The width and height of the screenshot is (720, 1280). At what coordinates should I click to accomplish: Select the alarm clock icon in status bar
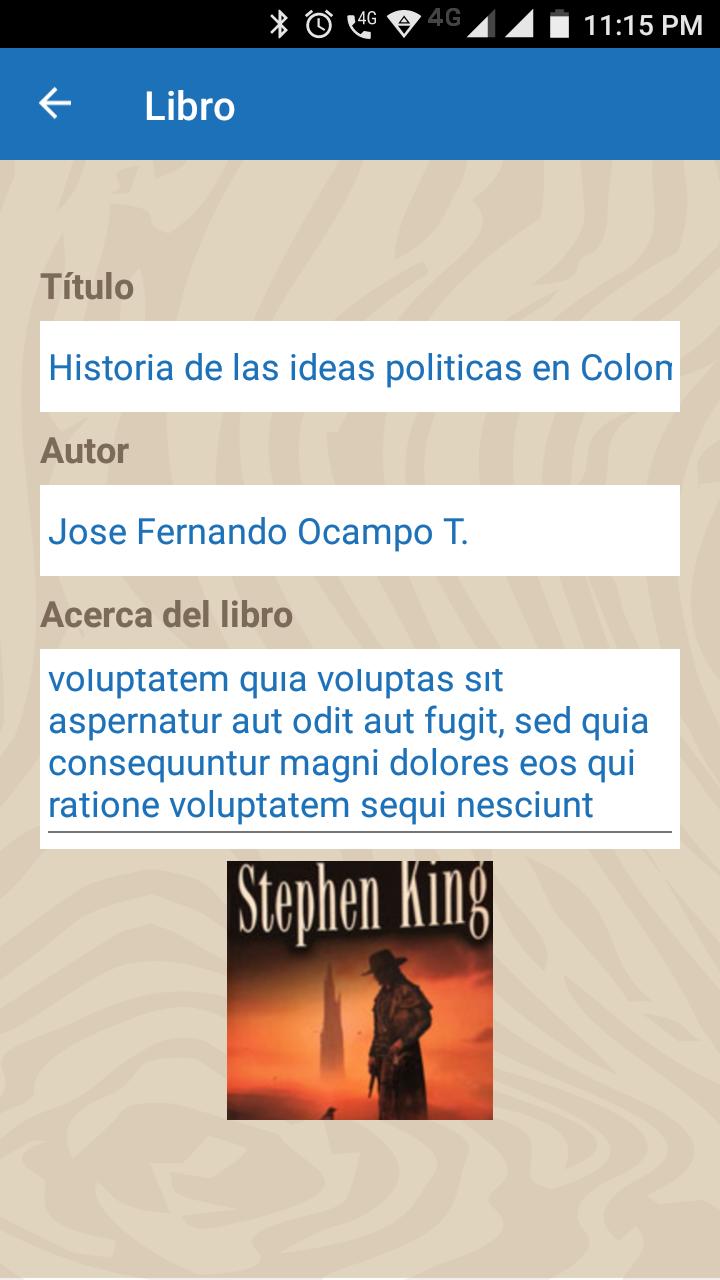click(x=317, y=25)
